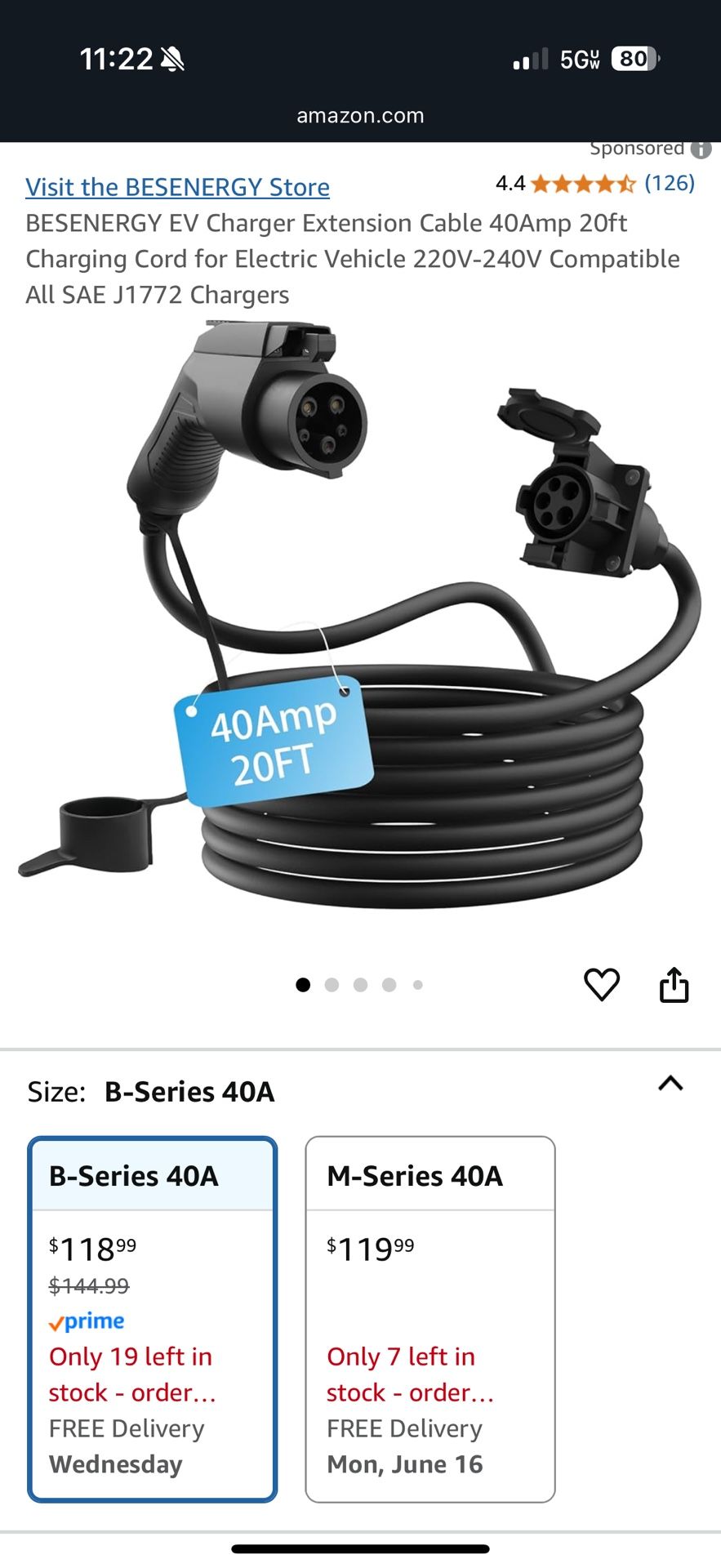This screenshot has width=721, height=1568.
Task: Visit the BESENERGY Store link
Action: pos(177,187)
